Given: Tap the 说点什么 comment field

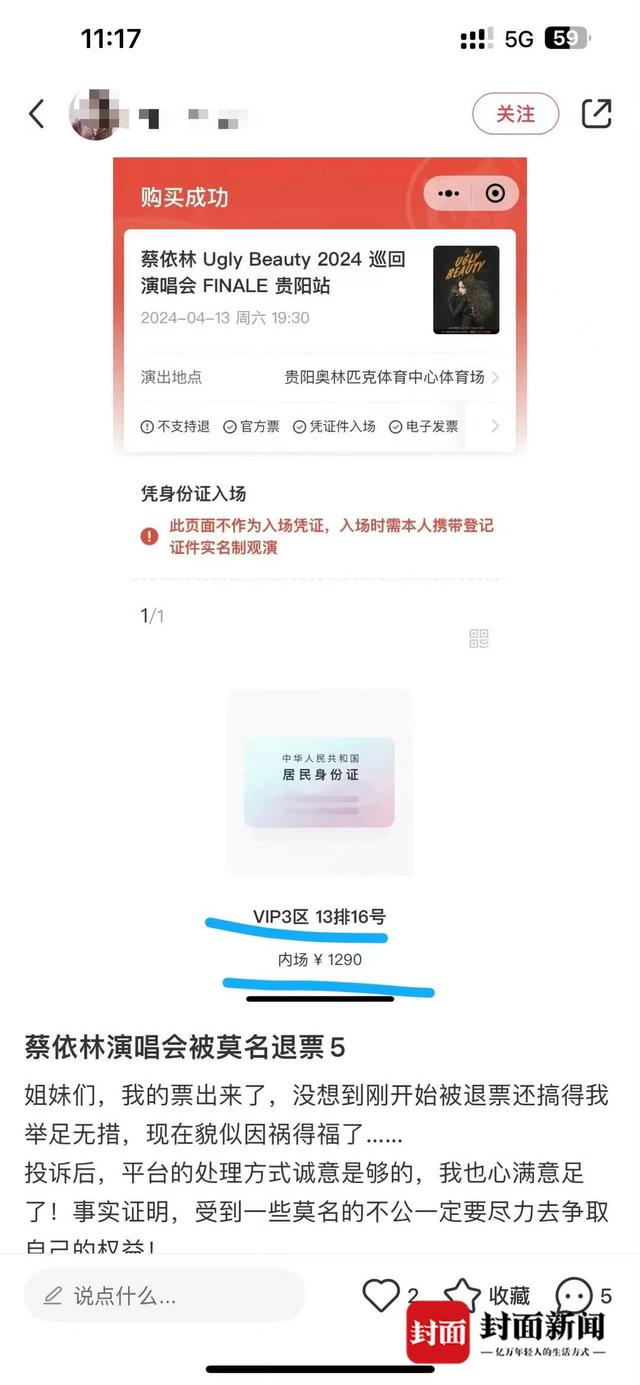Looking at the screenshot, I should tap(165, 1296).
